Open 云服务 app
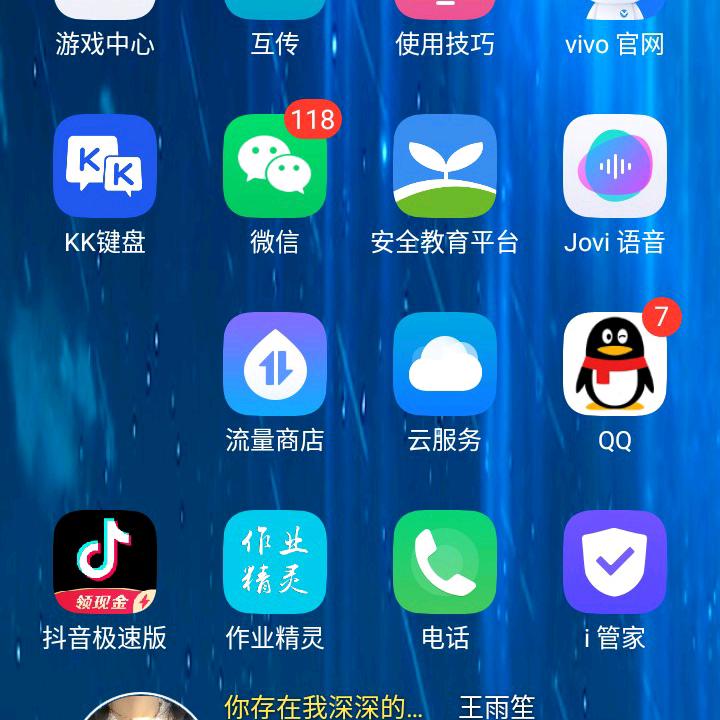 (x=445, y=364)
